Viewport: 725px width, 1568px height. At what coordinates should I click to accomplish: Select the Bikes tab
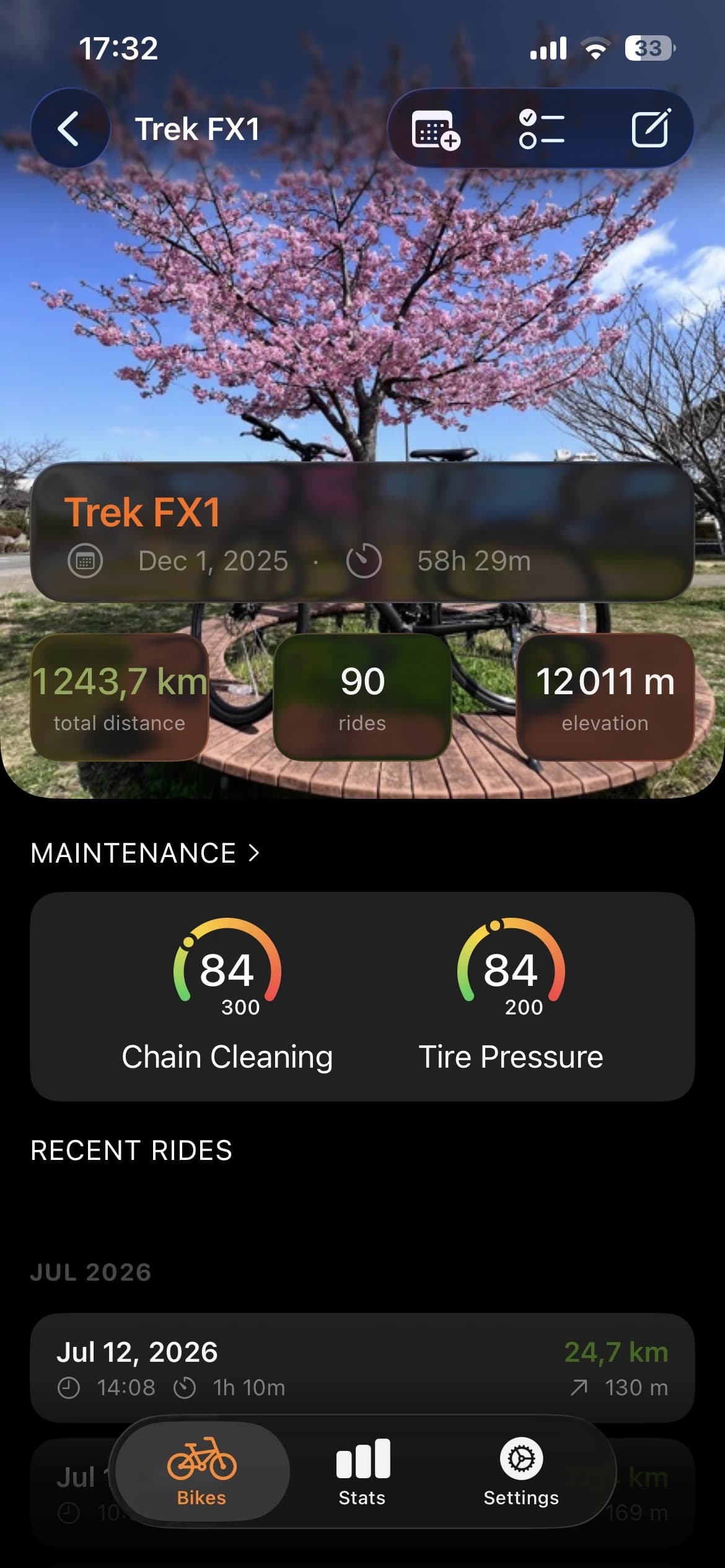pos(202,1471)
